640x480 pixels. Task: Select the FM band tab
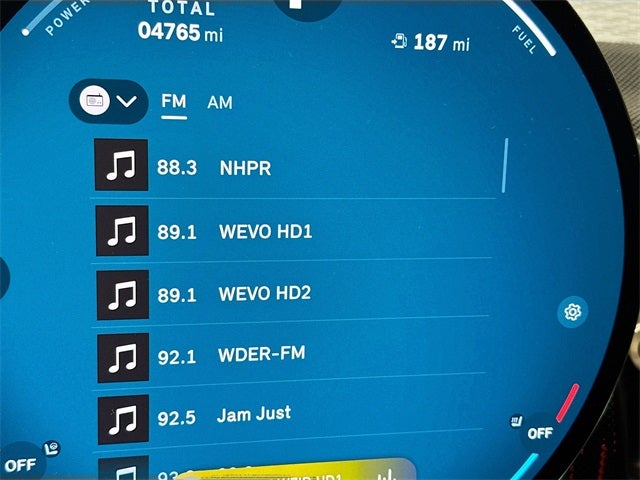coord(173,102)
